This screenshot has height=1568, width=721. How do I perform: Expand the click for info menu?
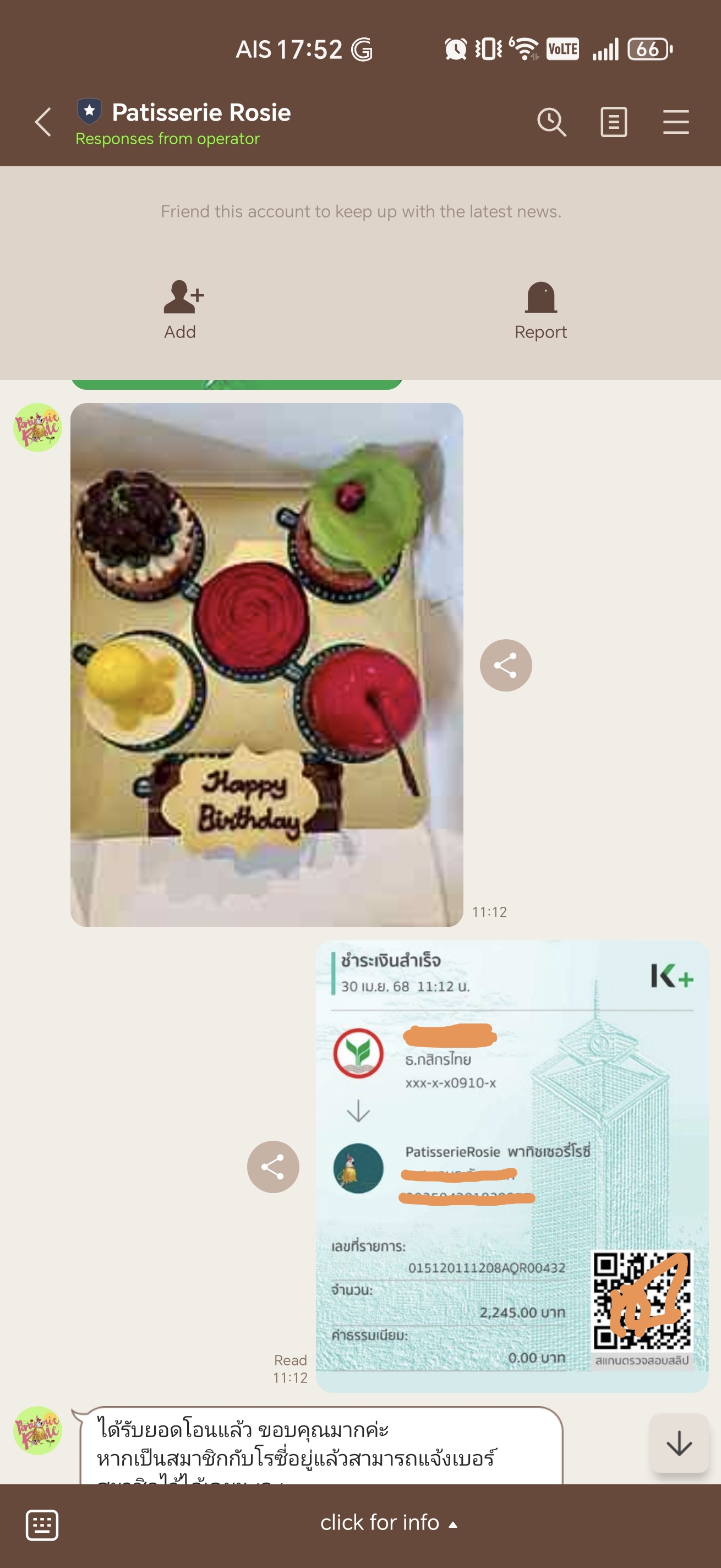click(x=388, y=1522)
